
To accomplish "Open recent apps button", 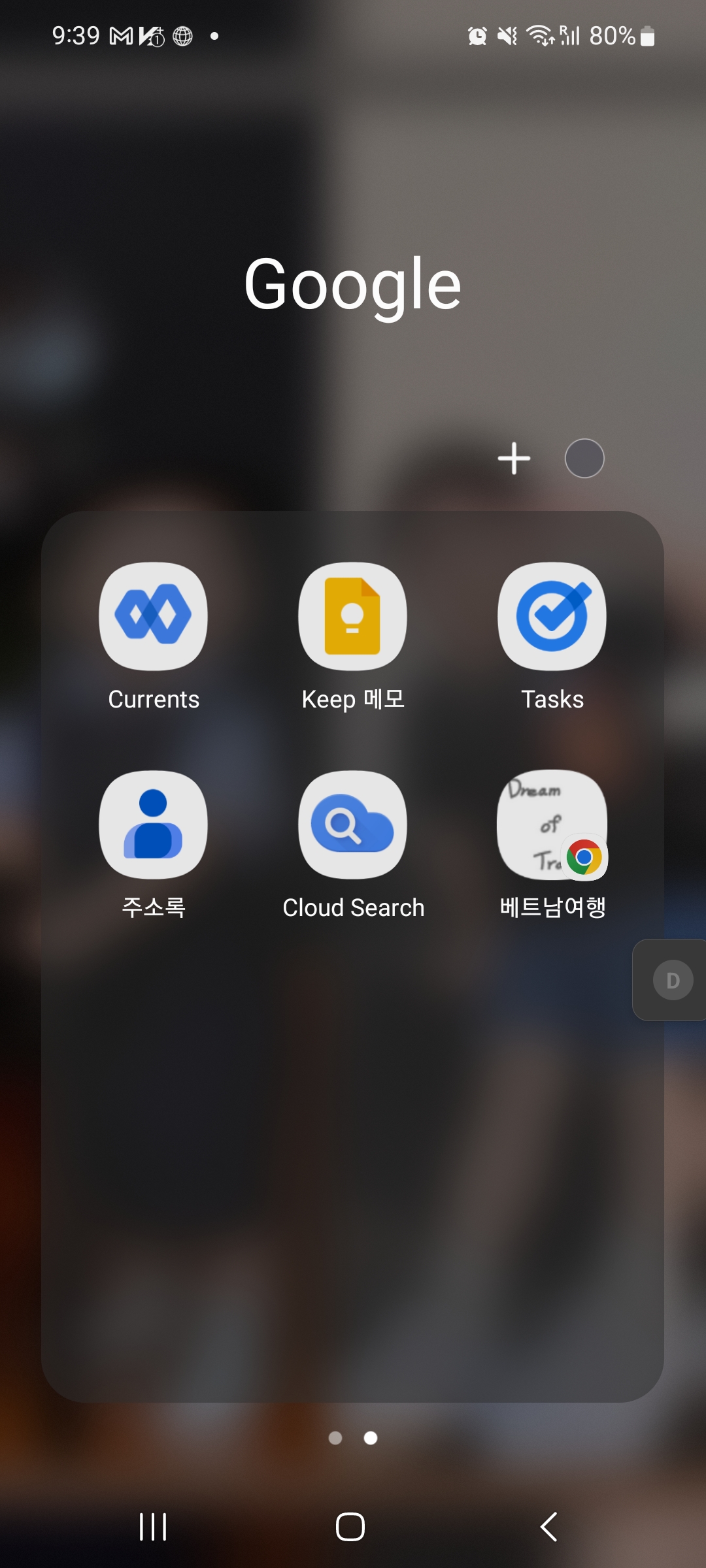I will pyautogui.click(x=153, y=1527).
